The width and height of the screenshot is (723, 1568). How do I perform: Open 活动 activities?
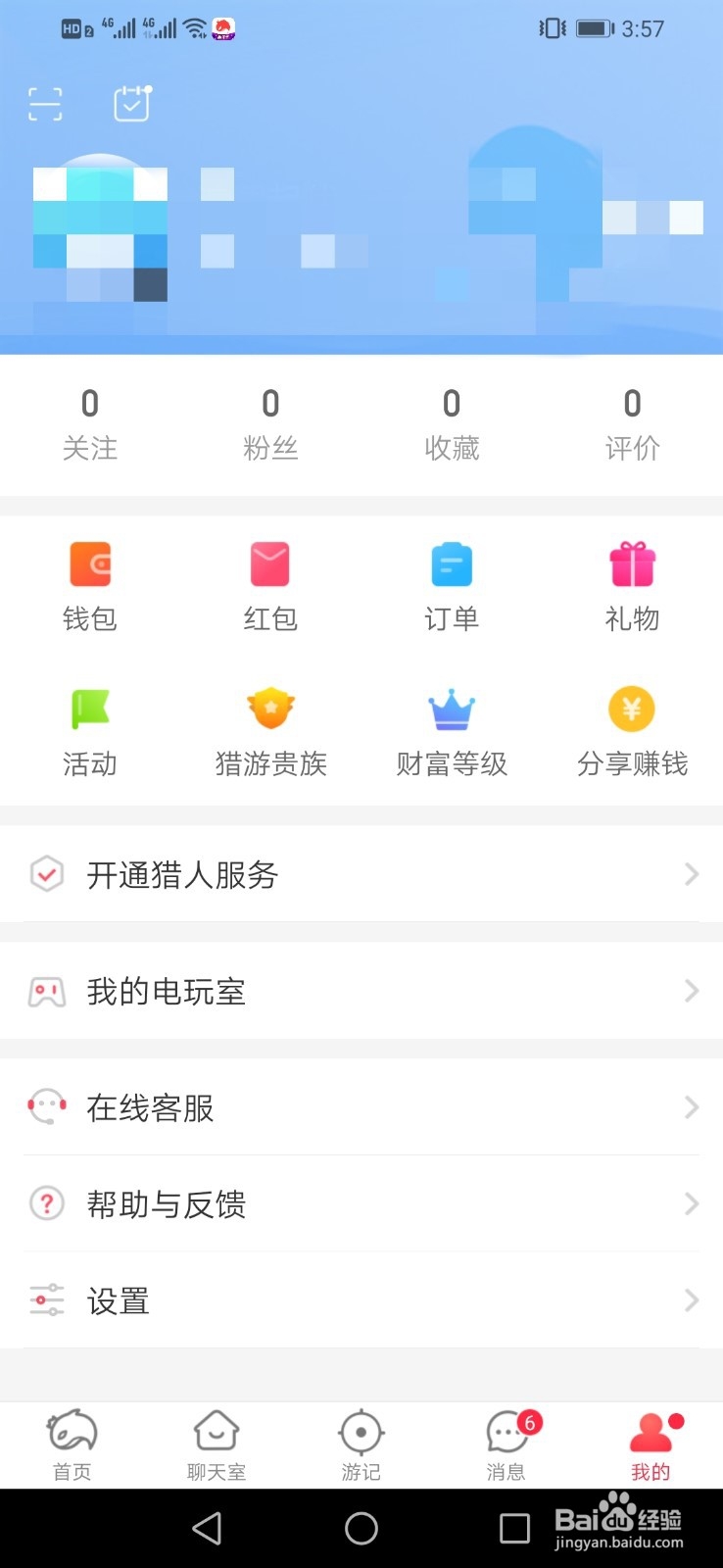coord(90,730)
